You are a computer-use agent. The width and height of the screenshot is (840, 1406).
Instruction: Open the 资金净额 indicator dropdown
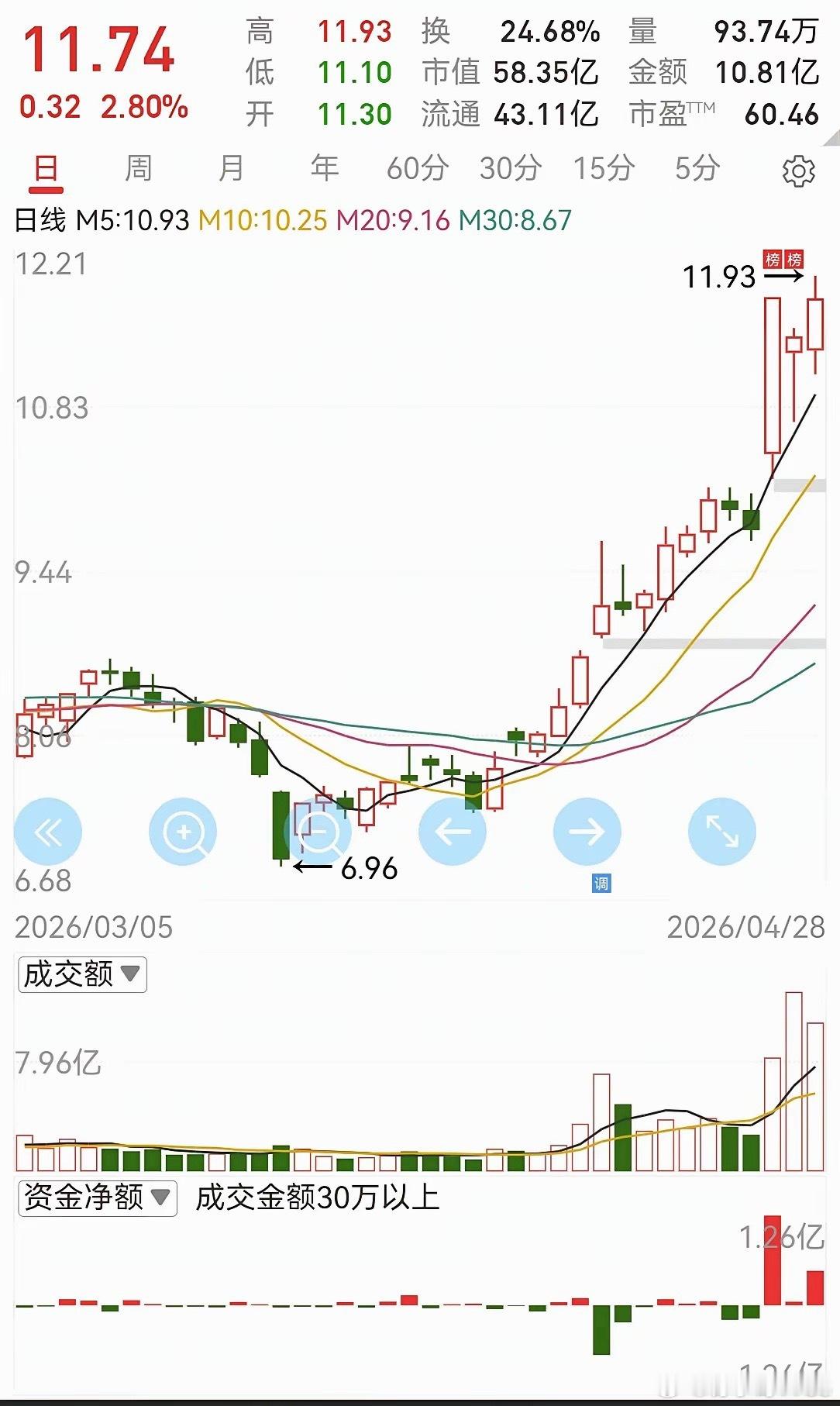pyautogui.click(x=97, y=1198)
